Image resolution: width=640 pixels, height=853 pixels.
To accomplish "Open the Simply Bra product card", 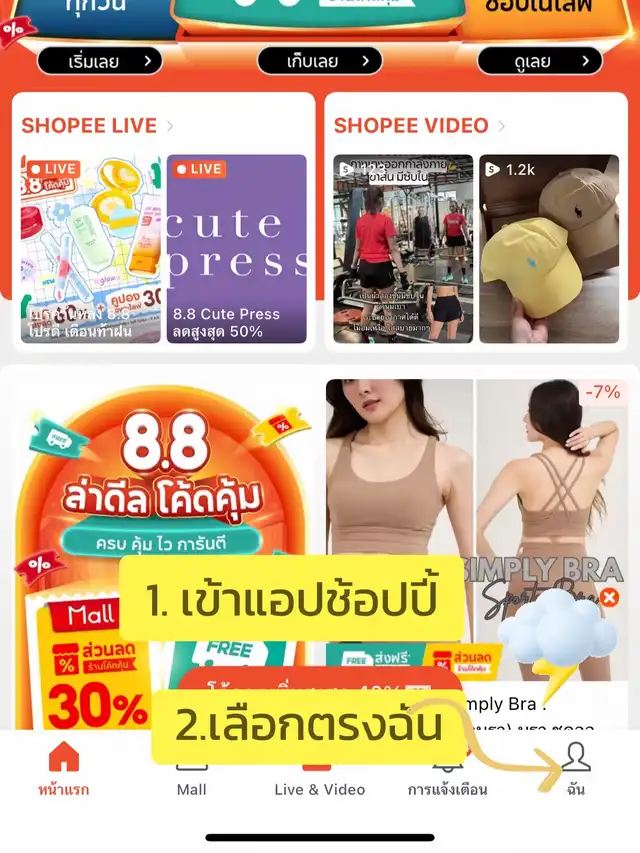I will 477,549.
